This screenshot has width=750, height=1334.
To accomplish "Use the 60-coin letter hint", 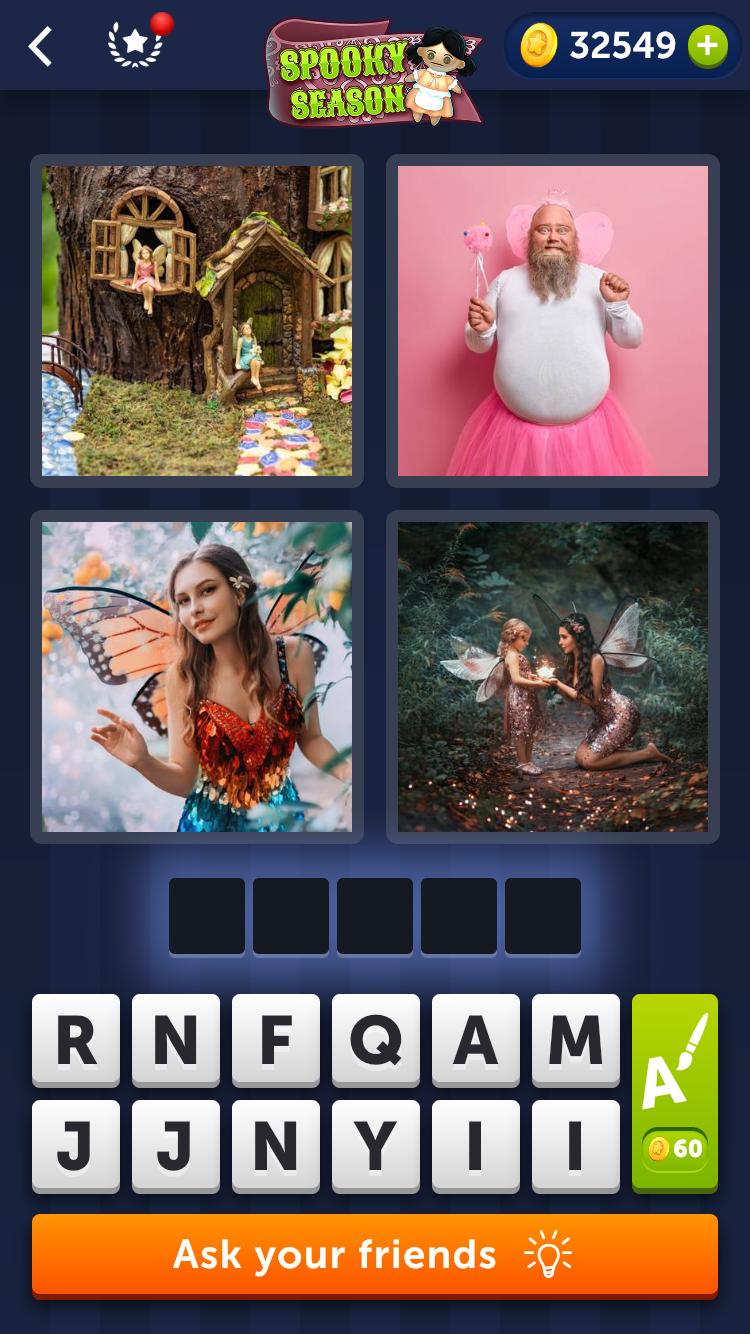I will (675, 1092).
